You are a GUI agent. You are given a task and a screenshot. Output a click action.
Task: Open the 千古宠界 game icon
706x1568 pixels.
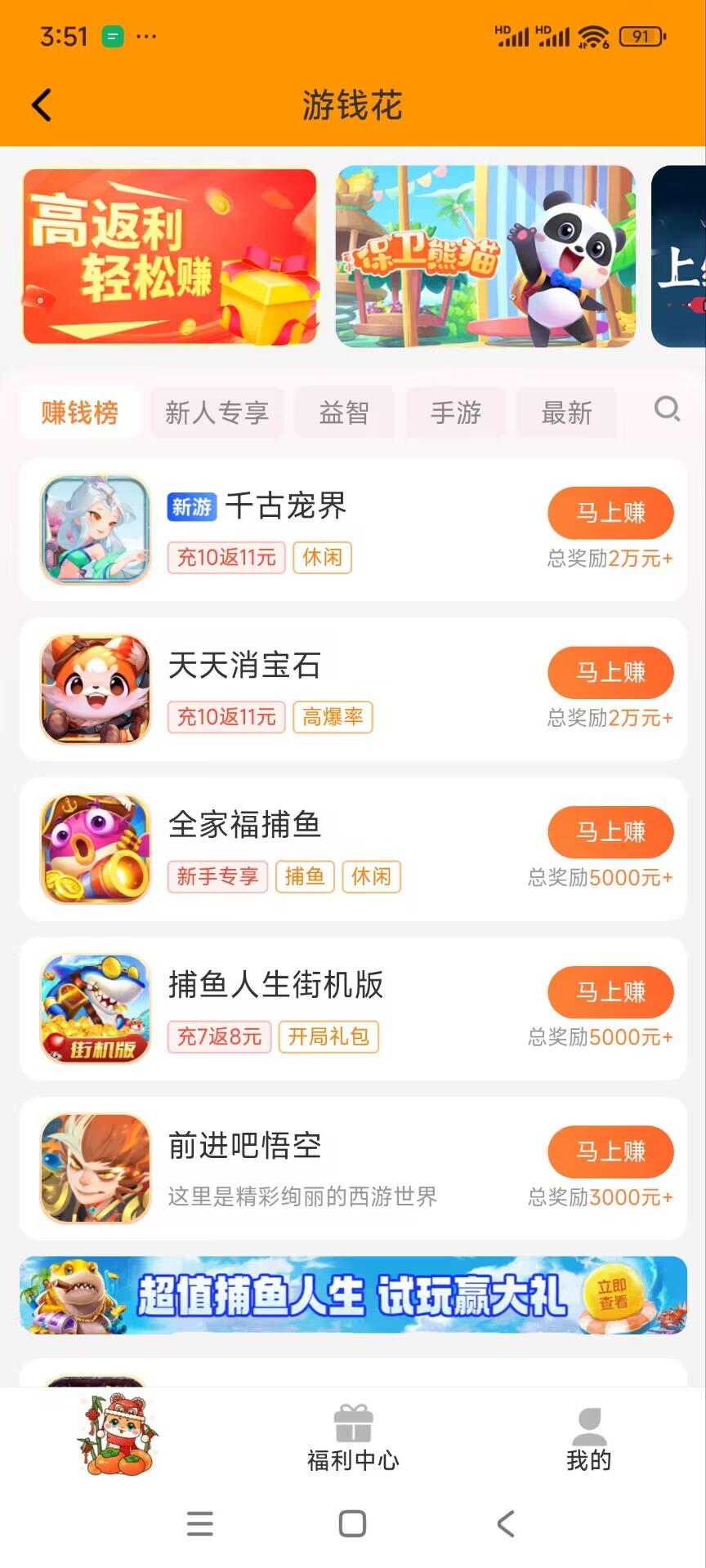coord(96,529)
